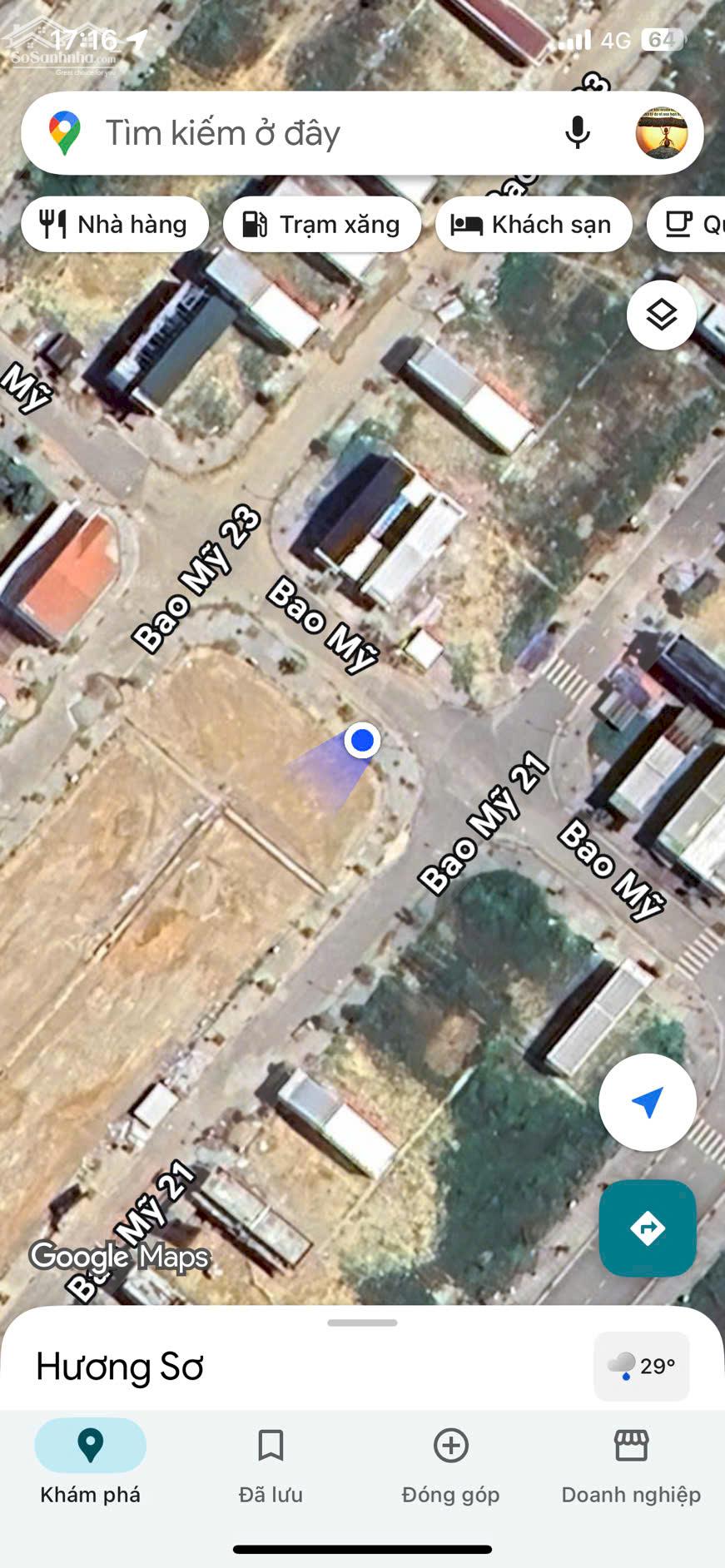
Task: Open the account profile picture
Action: (x=662, y=133)
